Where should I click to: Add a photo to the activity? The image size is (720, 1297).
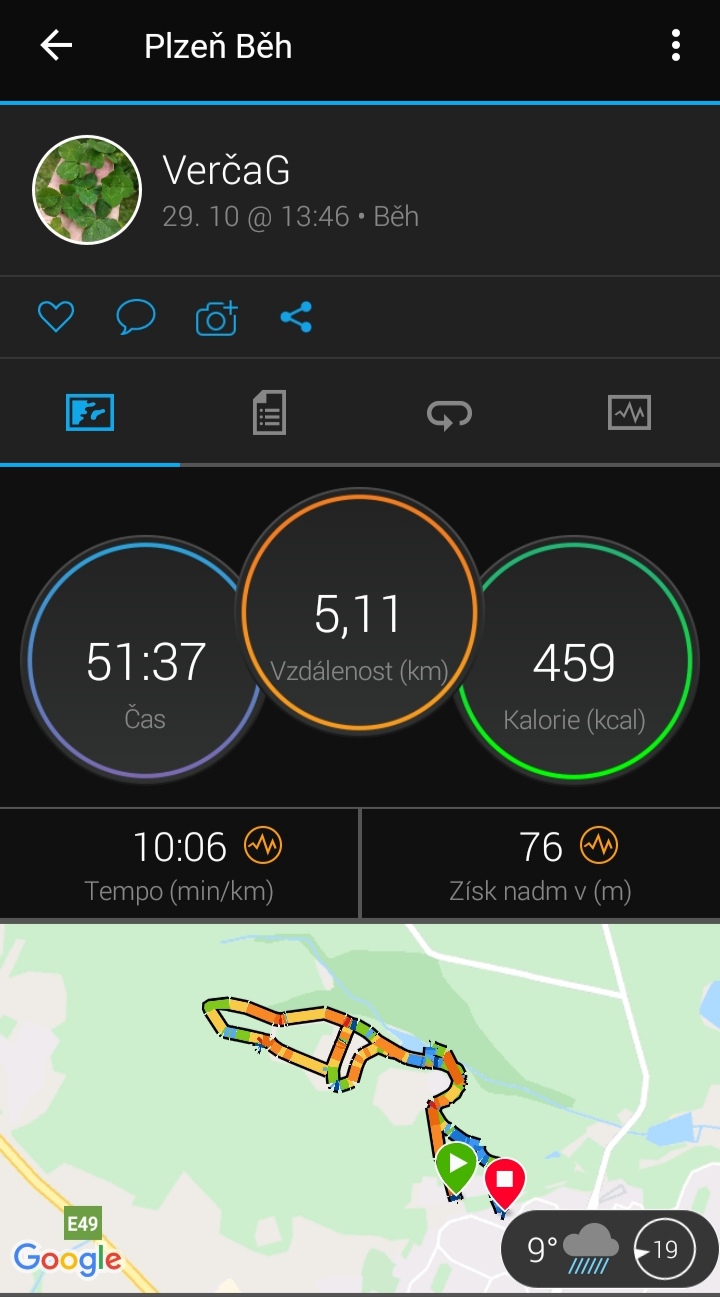(216, 318)
